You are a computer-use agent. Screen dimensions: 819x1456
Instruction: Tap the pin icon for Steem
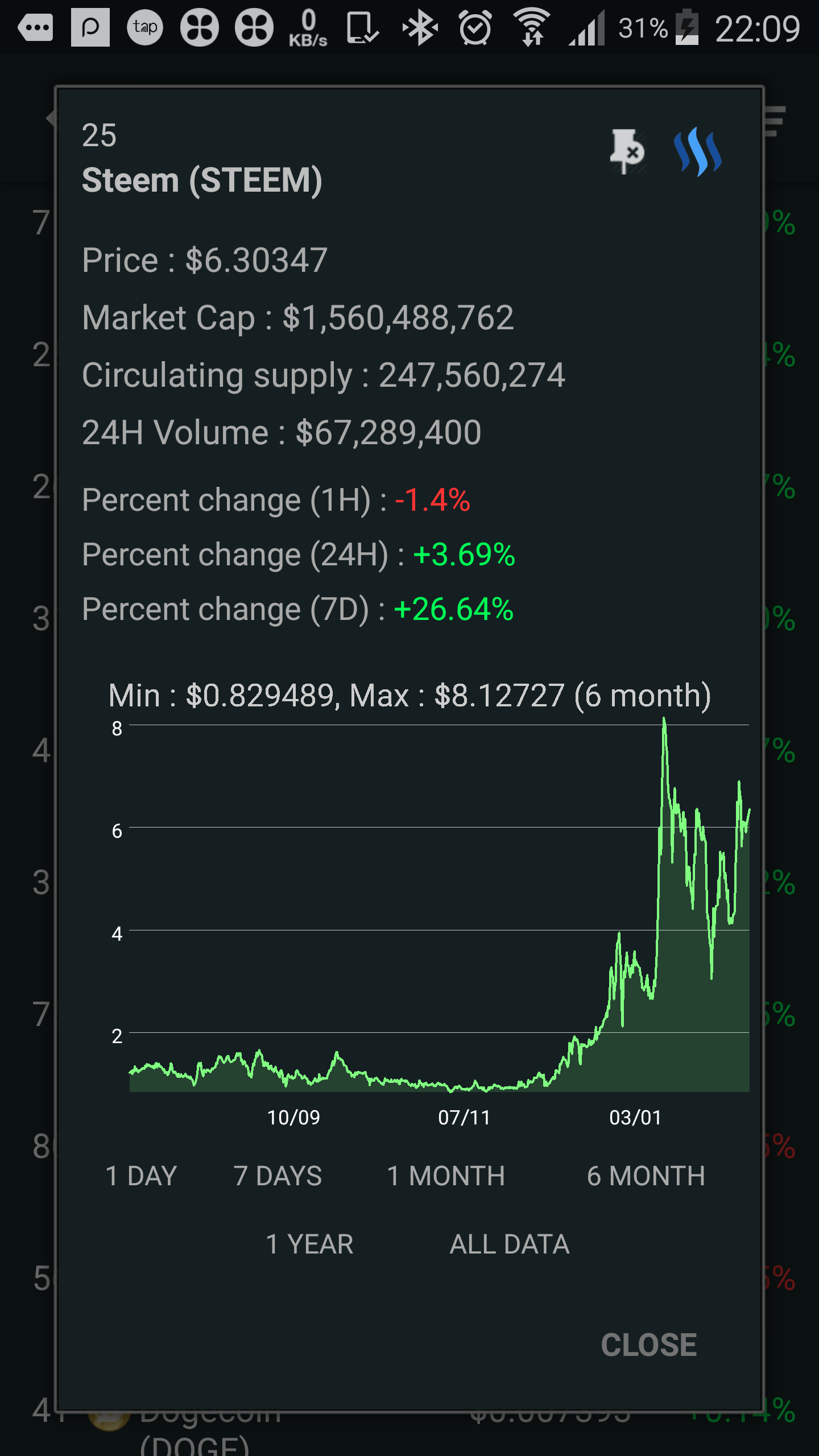coord(626,152)
